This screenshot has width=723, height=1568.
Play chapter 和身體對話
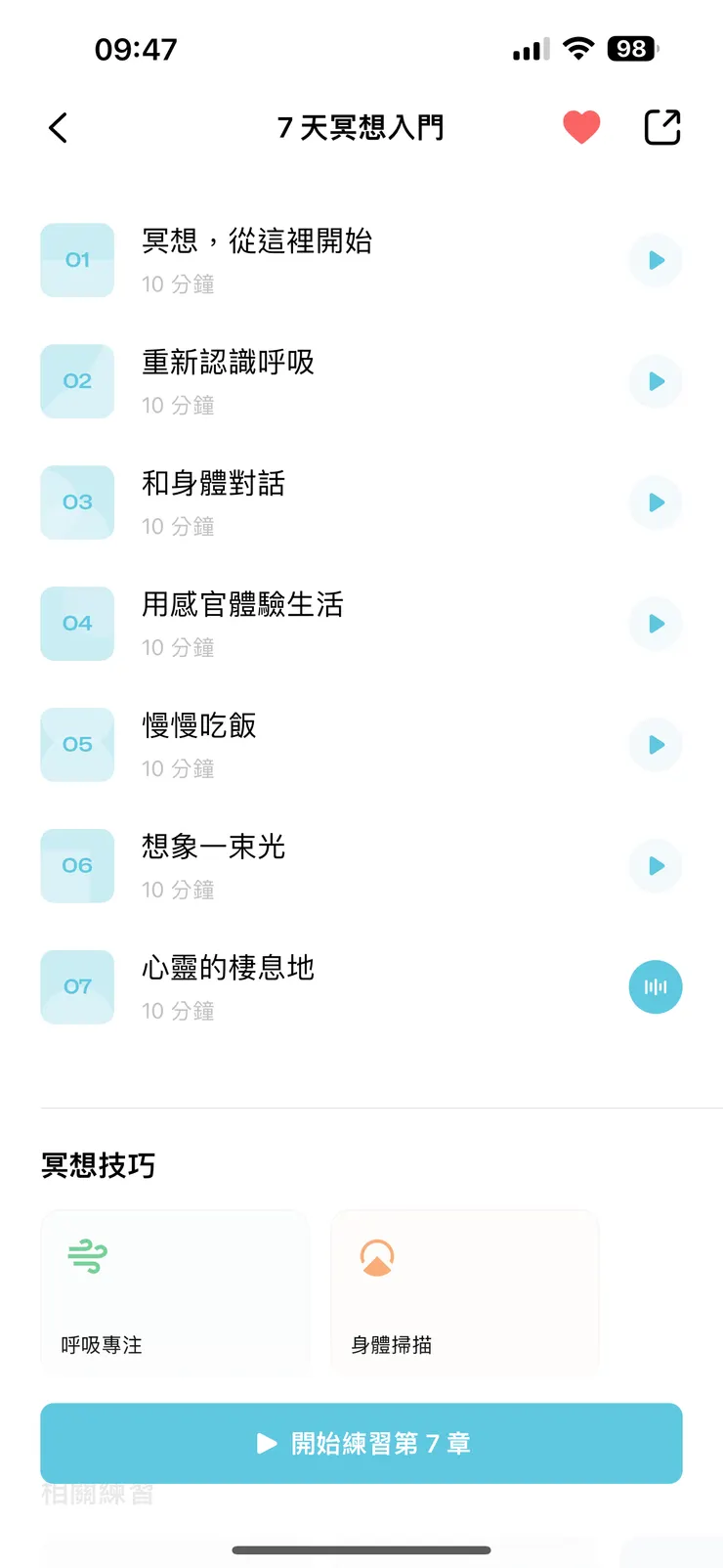tap(655, 502)
